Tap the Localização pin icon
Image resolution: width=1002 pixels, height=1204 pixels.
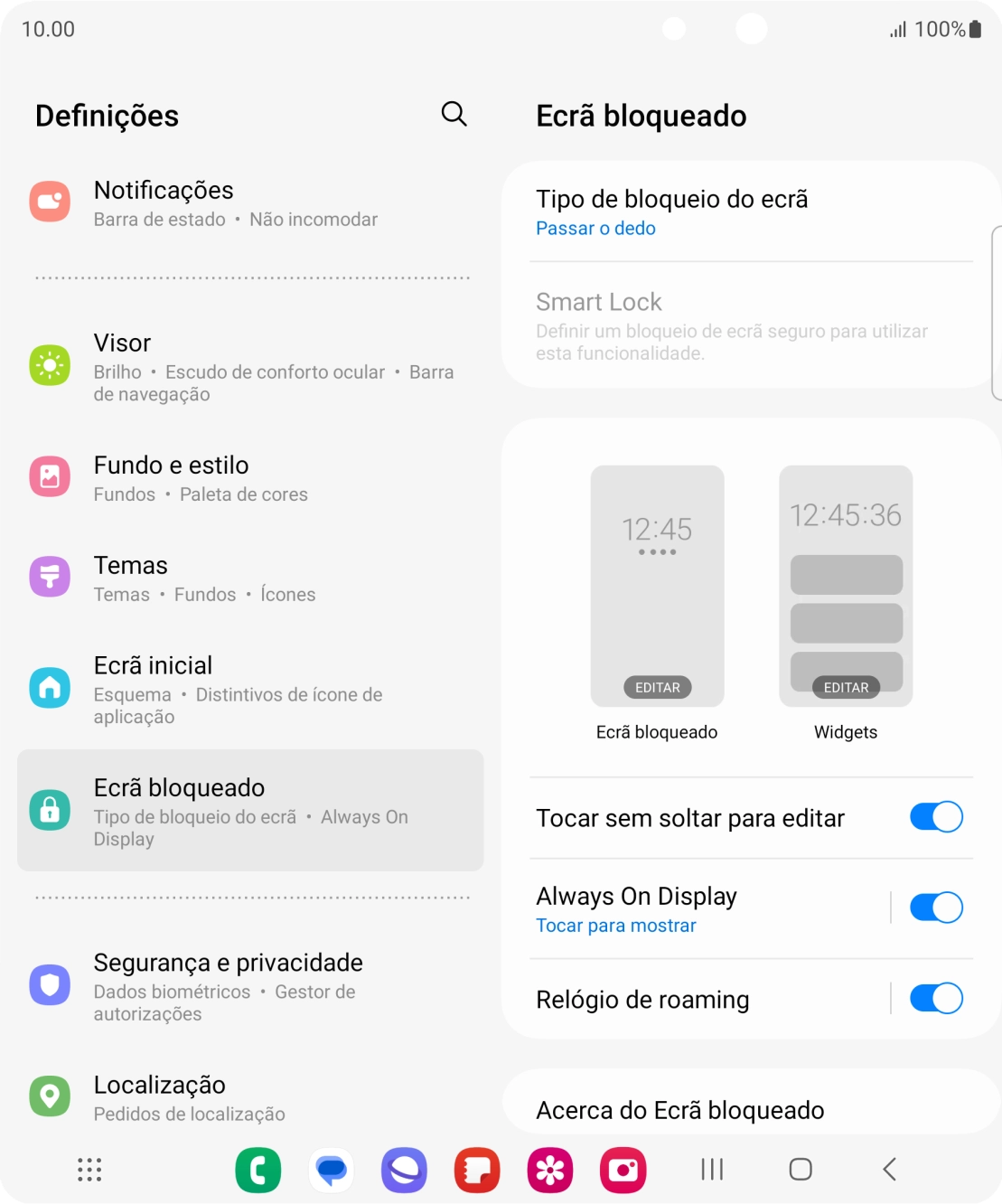tap(51, 1096)
